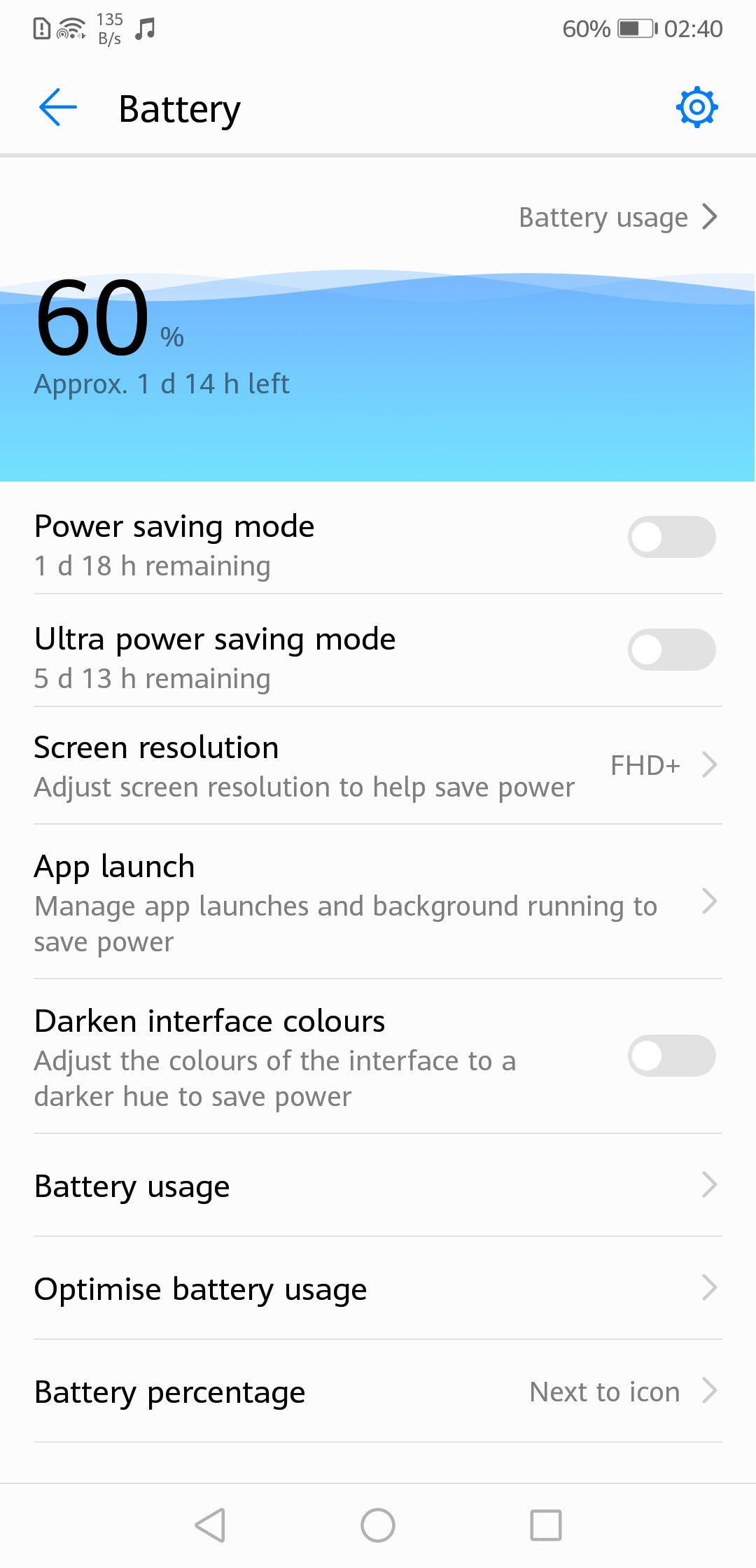This screenshot has width=756, height=1568.
Task: Open the Battery usage list row
Action: (x=378, y=1186)
